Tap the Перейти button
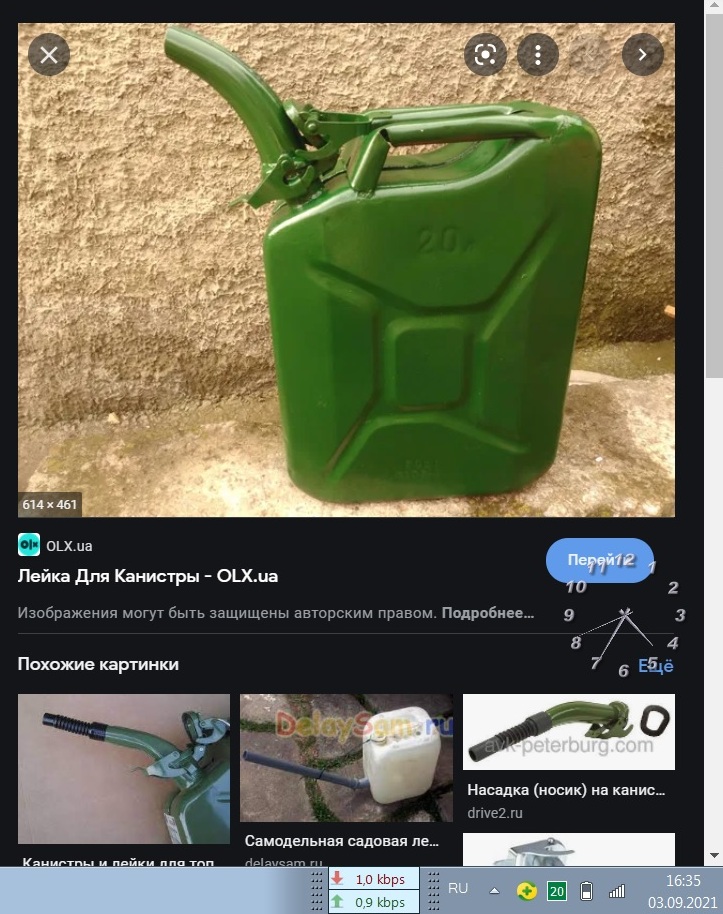This screenshot has height=914, width=723. click(599, 560)
